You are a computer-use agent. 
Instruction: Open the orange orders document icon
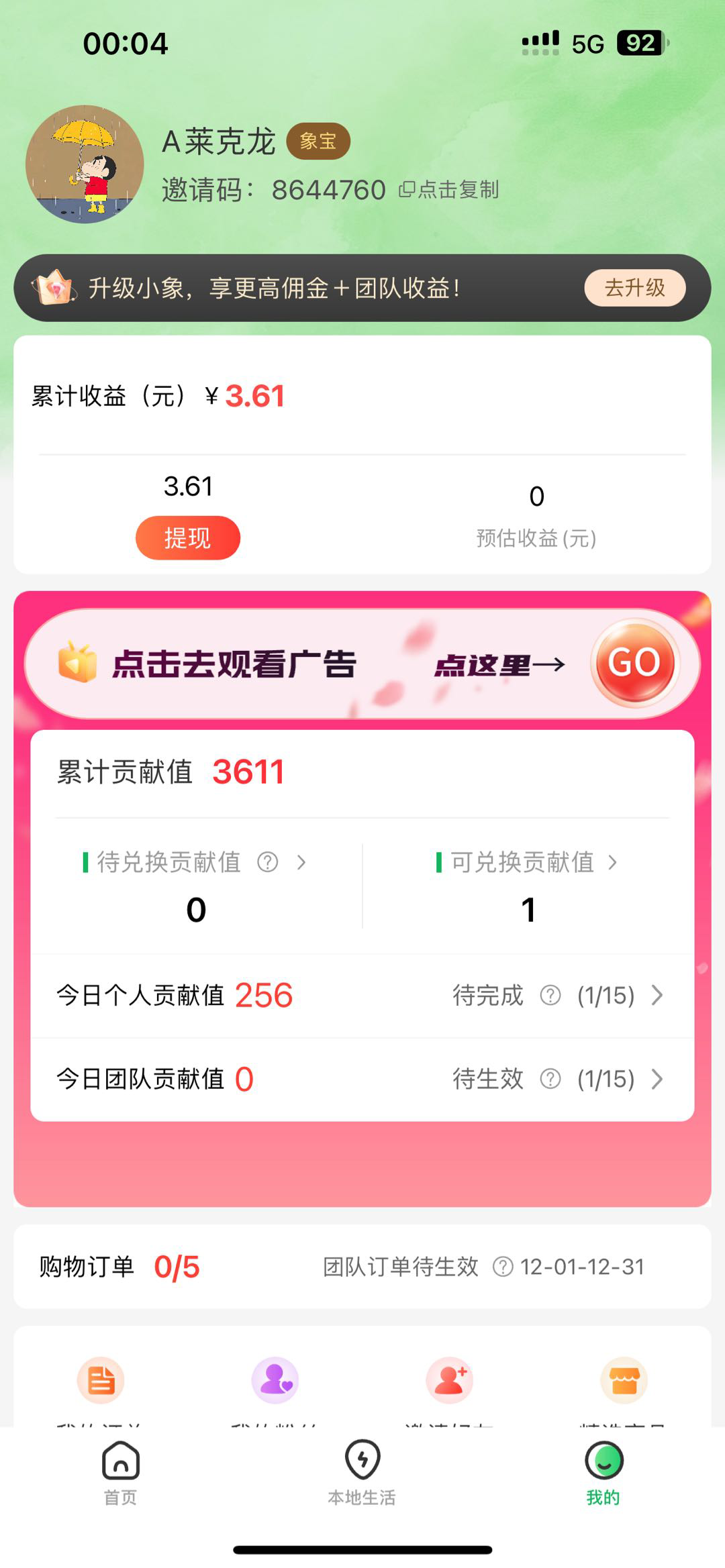pyautogui.click(x=101, y=1380)
